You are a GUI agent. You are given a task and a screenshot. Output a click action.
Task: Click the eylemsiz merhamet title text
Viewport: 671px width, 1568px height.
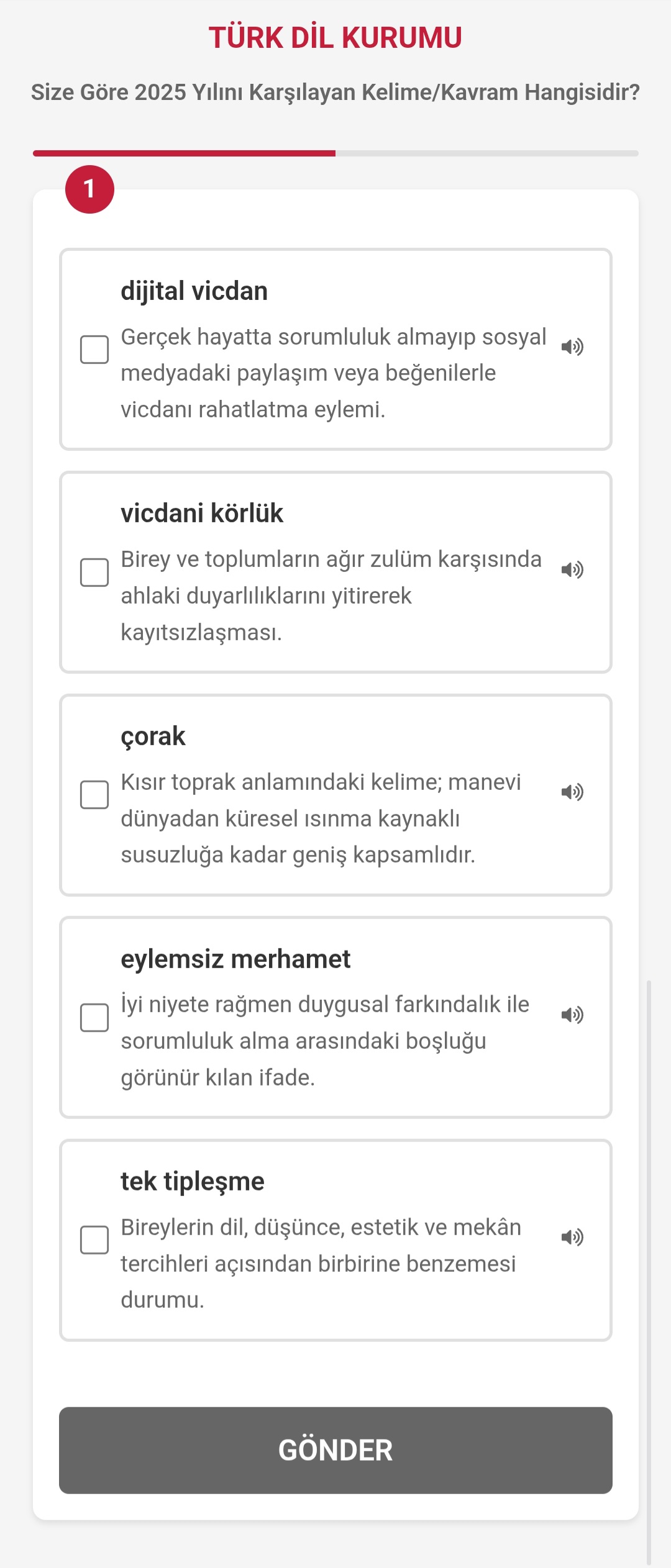[x=236, y=958]
